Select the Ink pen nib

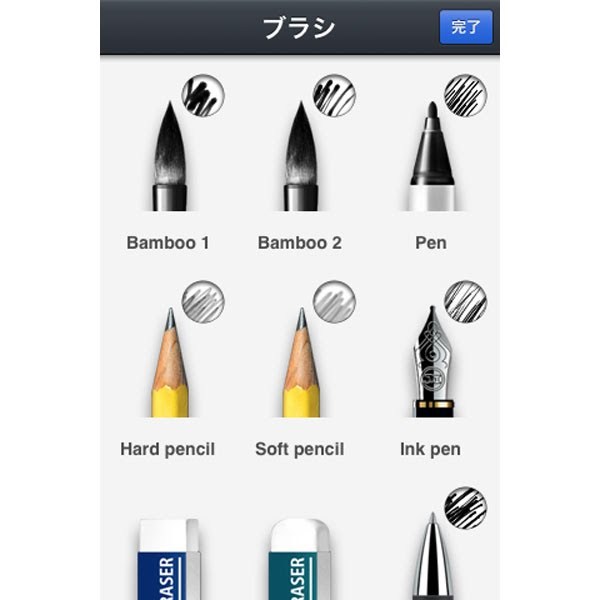pyautogui.click(x=433, y=365)
